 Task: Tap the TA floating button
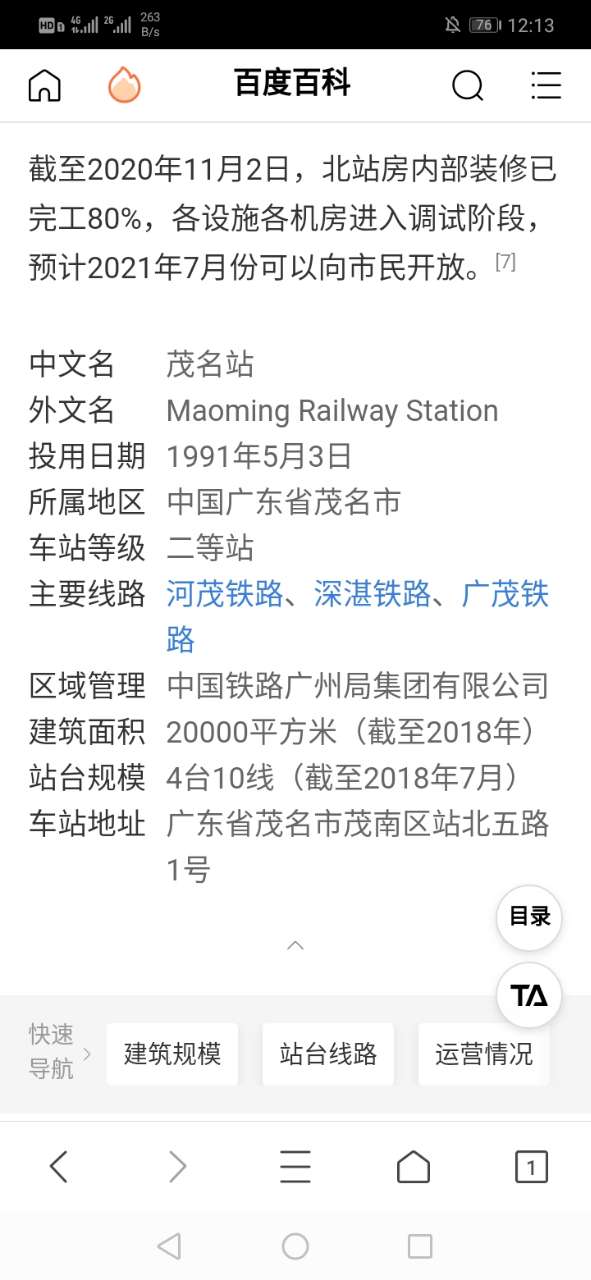tap(529, 995)
